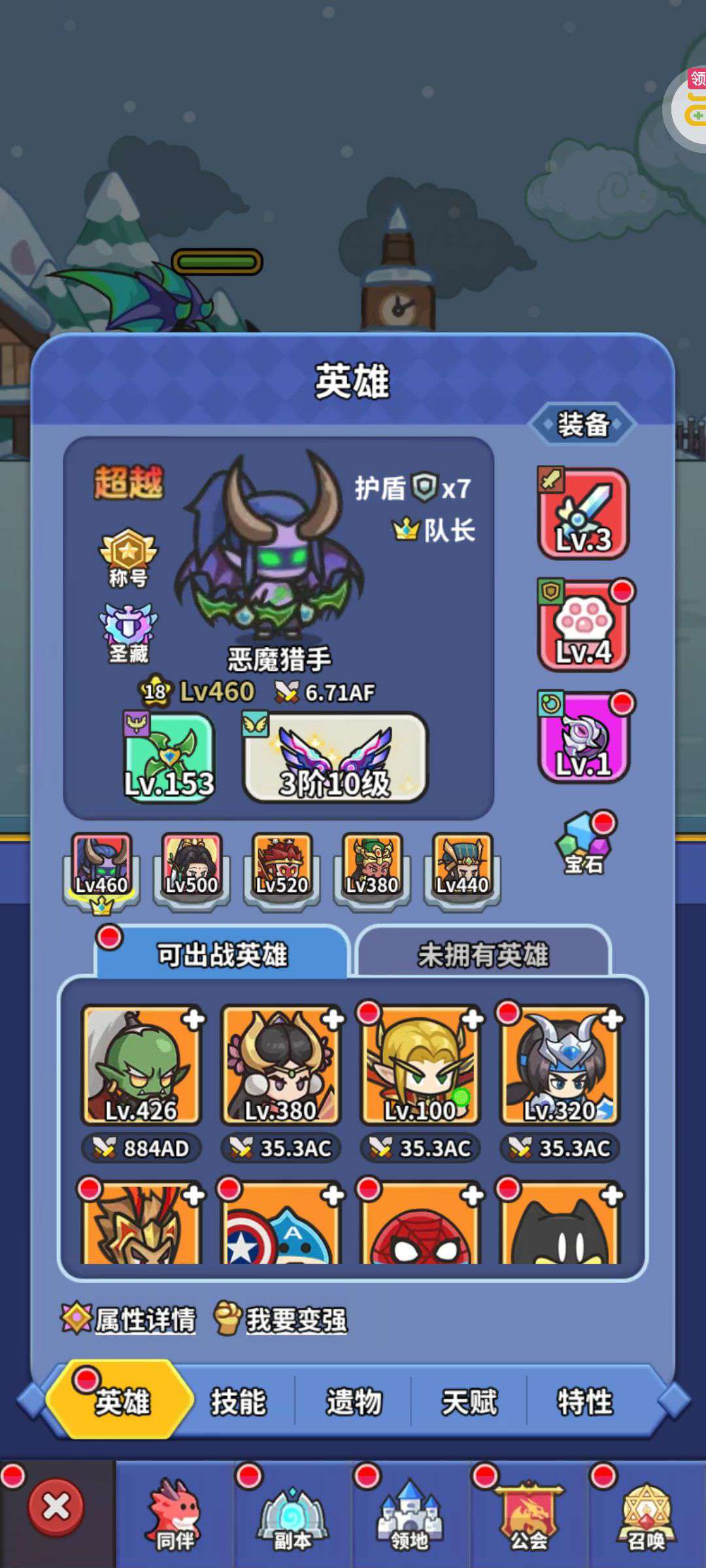Select the Lv520 hero in the team row
The width and height of the screenshot is (706, 1568).
(282, 866)
